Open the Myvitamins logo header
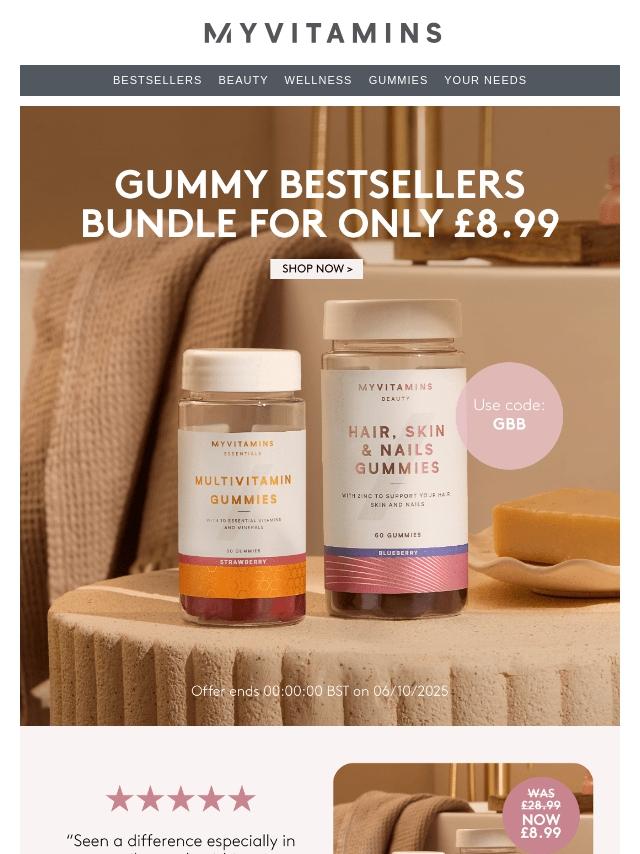 (x=323, y=33)
